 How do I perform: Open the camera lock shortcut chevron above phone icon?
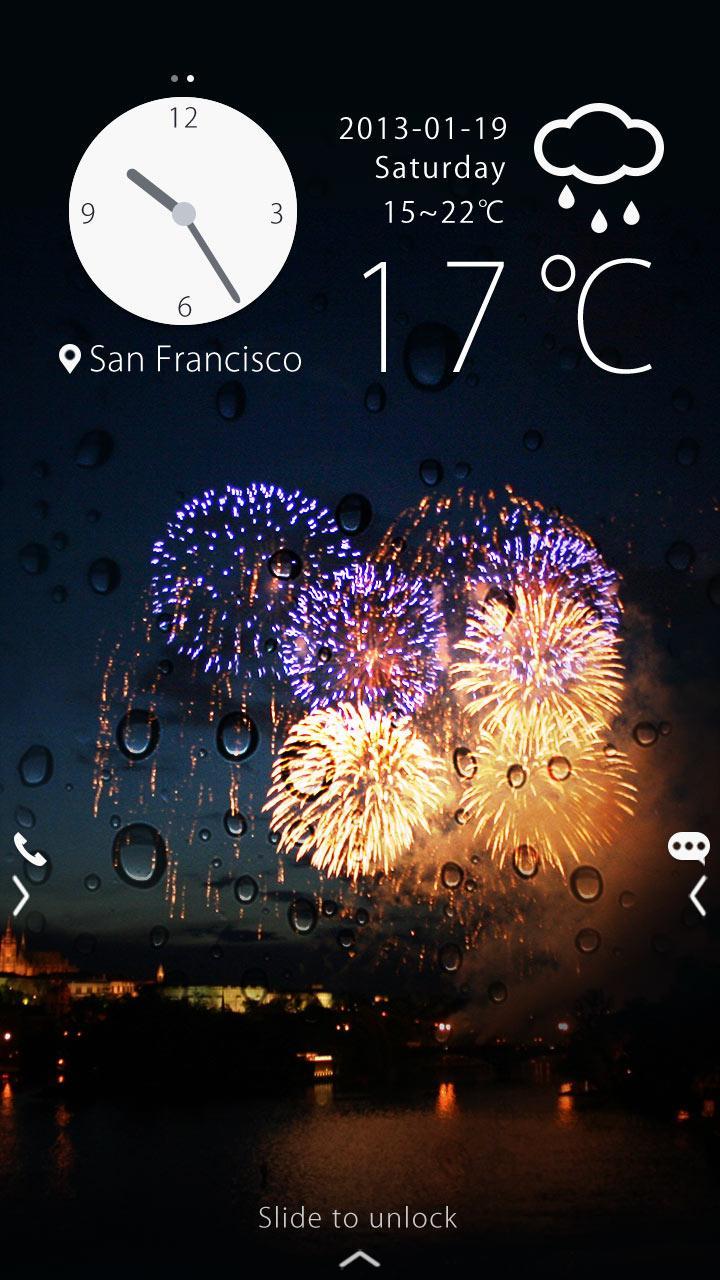[x=18, y=896]
